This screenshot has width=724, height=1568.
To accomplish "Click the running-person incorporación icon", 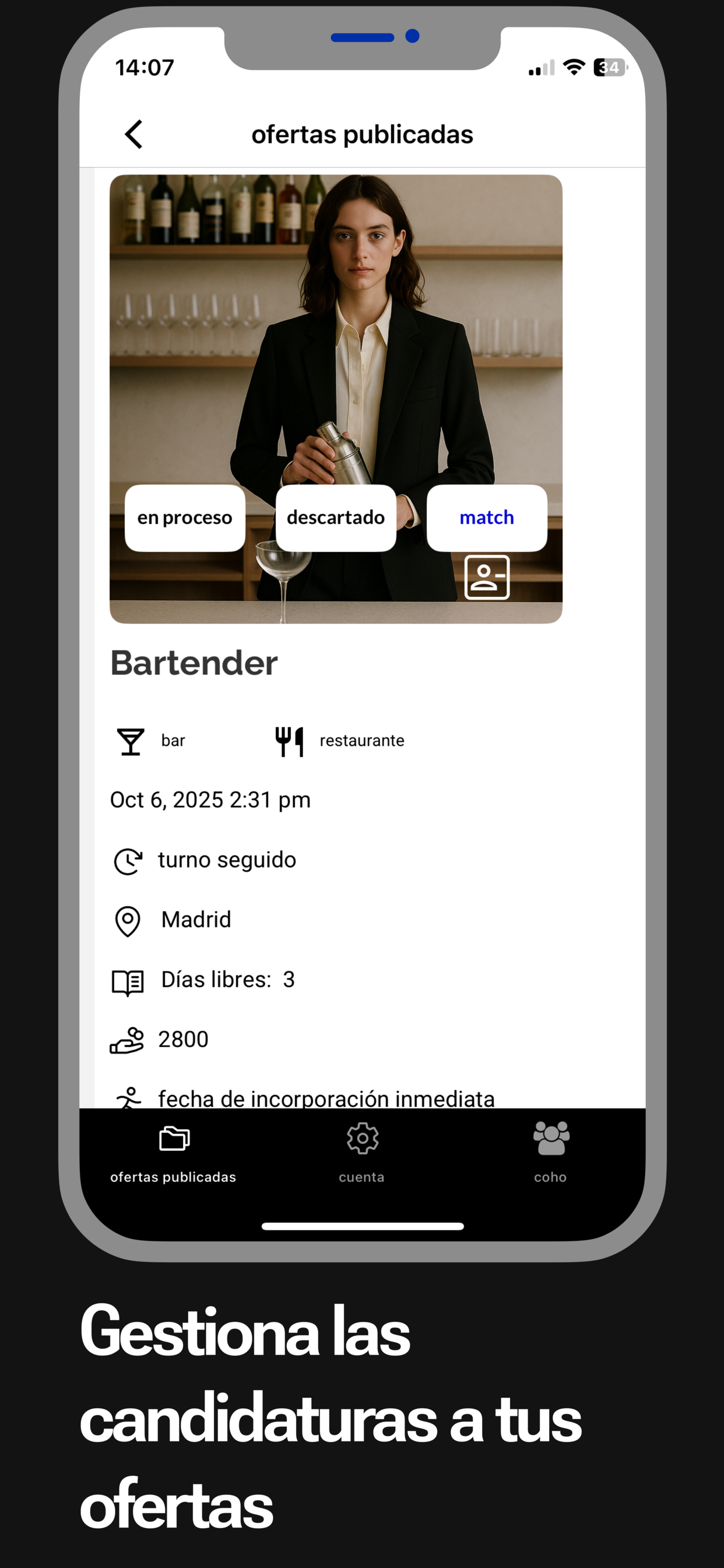I will point(127,1095).
